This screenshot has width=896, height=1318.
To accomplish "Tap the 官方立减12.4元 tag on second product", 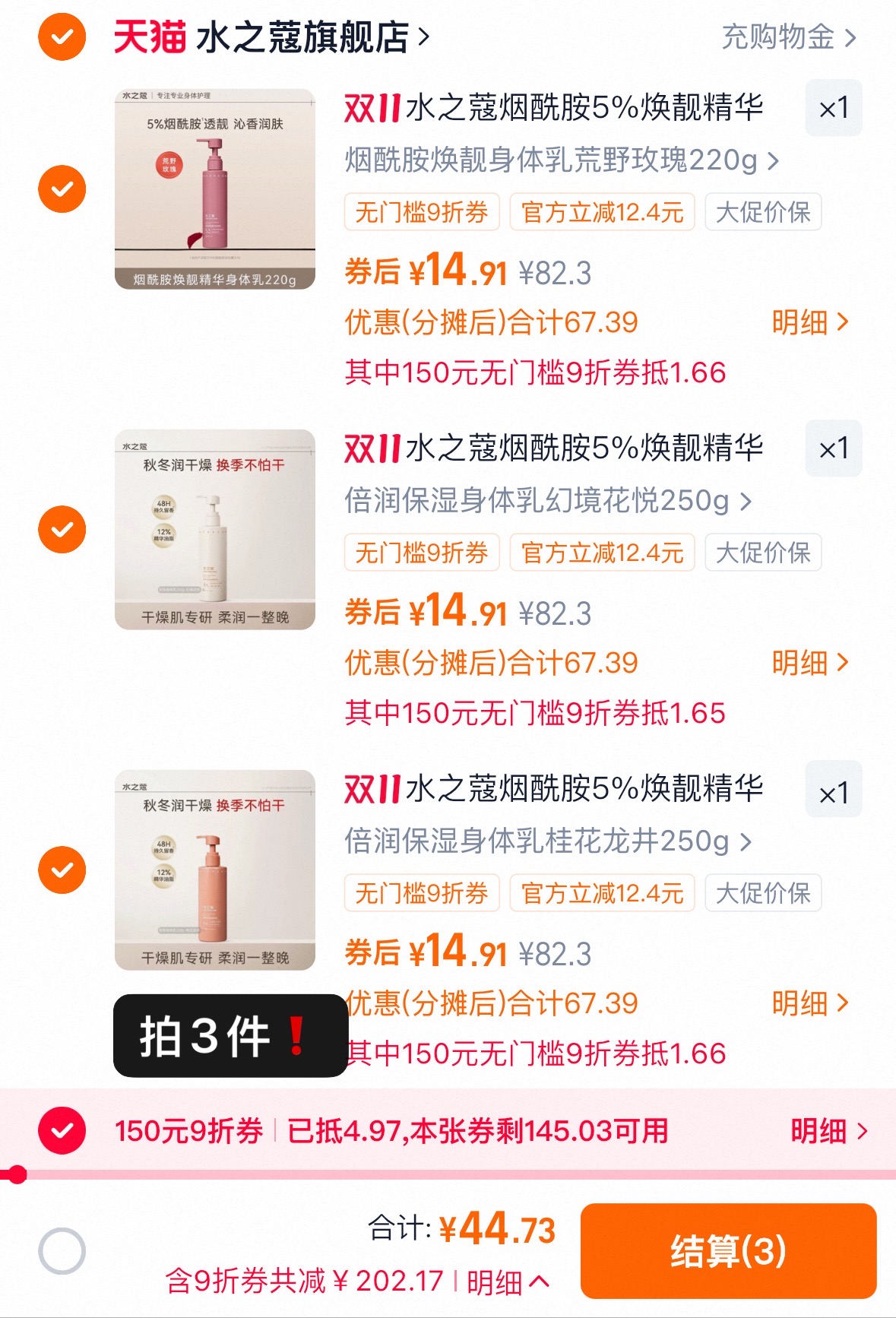I will 602,553.
